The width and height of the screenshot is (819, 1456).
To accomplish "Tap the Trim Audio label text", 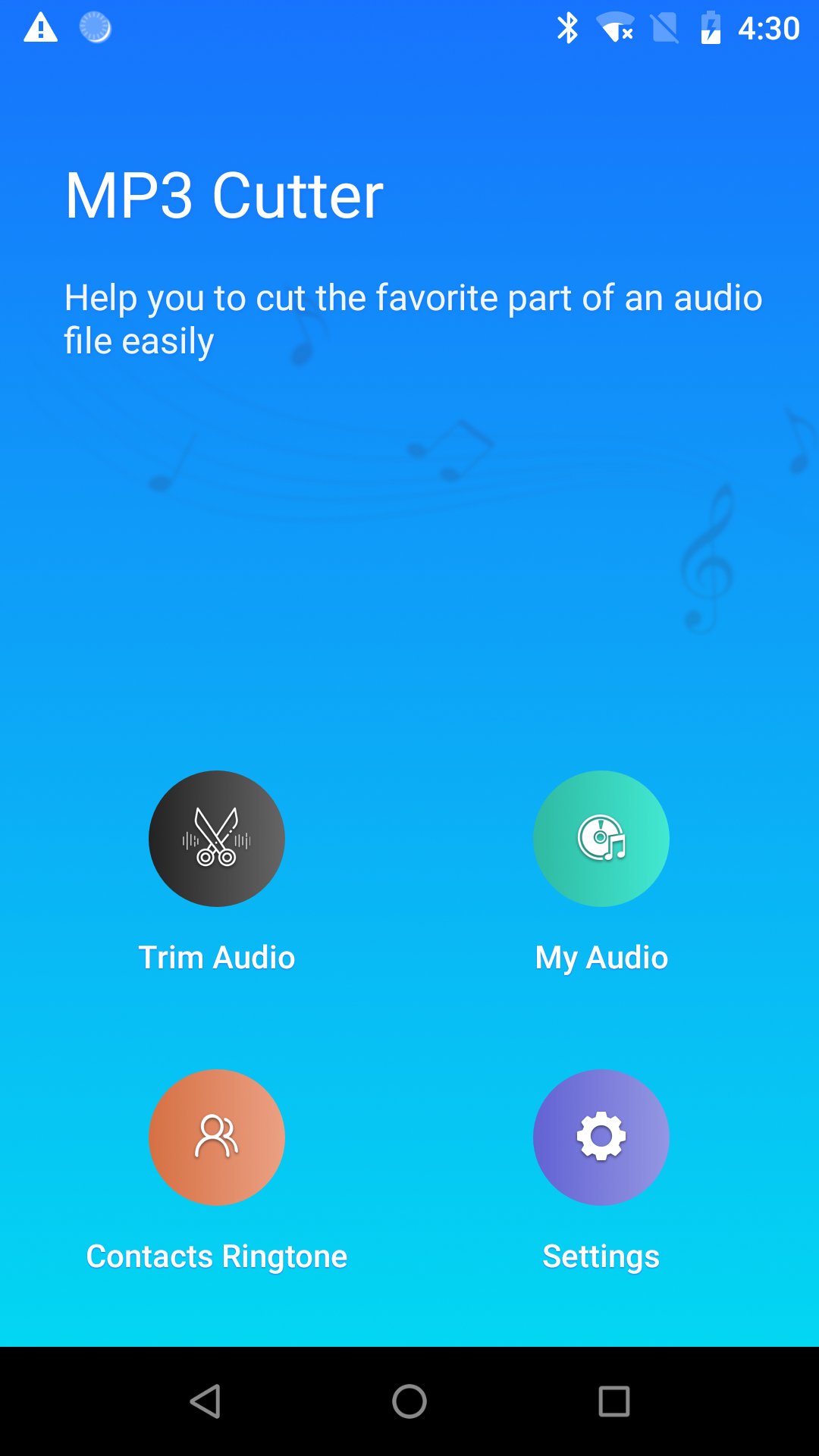I will pos(218,957).
